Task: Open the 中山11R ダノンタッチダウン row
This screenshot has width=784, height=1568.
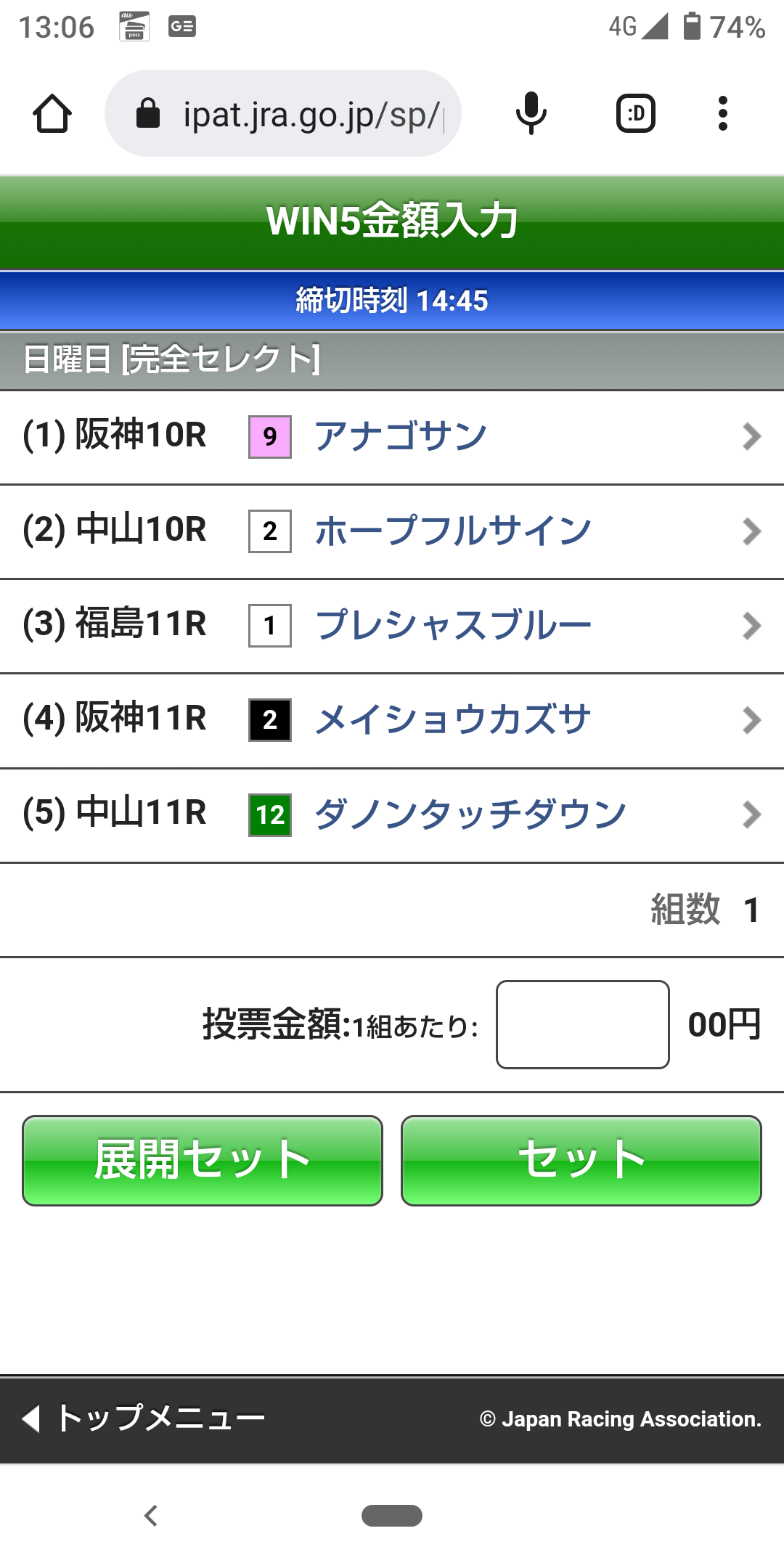Action: [x=392, y=814]
